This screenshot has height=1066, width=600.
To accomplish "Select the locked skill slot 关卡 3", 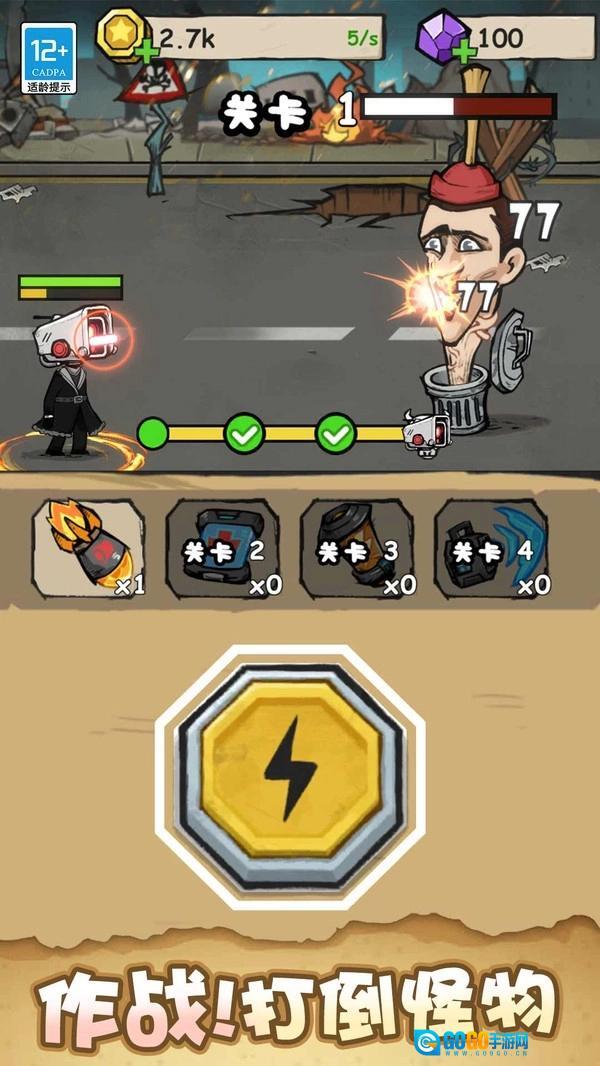I will click(x=358, y=550).
